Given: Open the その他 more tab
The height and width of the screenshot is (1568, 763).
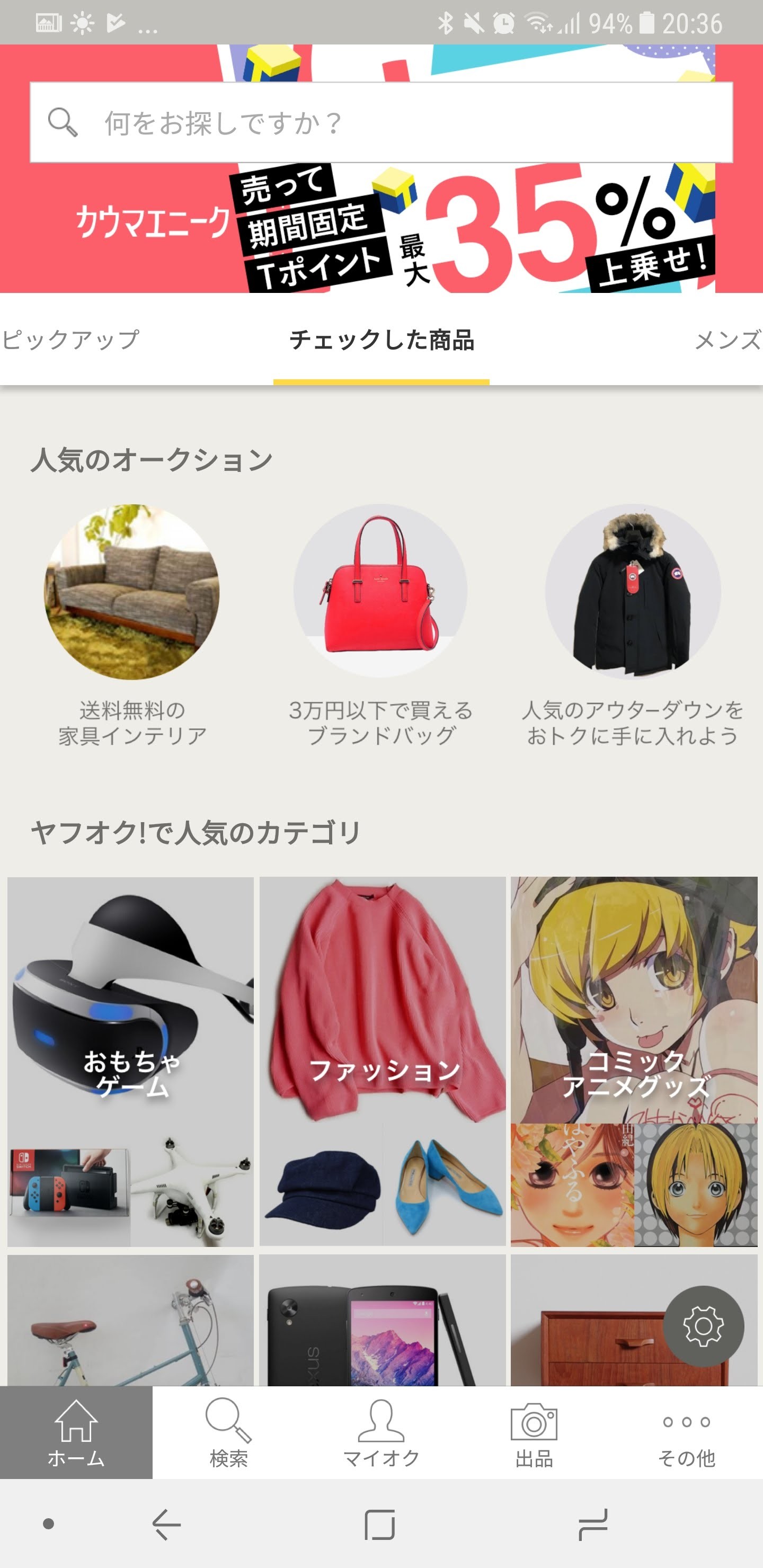Looking at the screenshot, I should tap(686, 1433).
